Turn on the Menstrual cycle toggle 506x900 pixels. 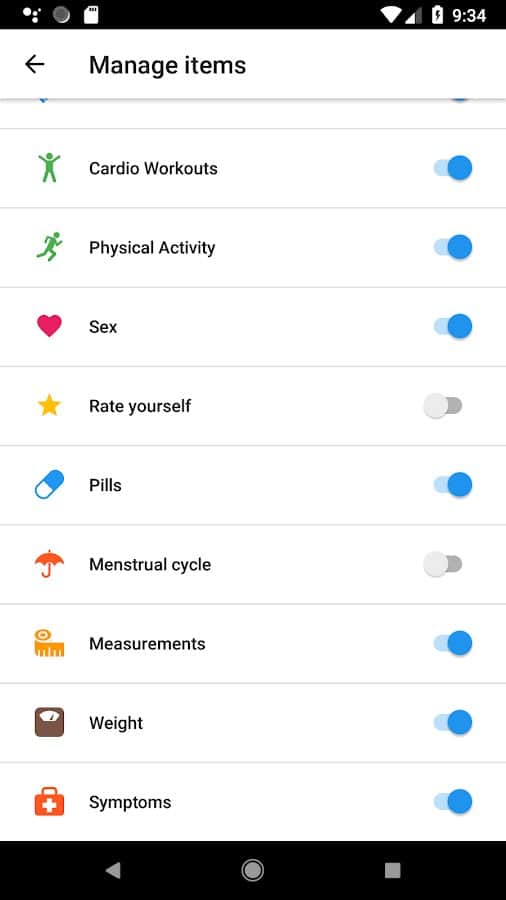click(x=443, y=564)
